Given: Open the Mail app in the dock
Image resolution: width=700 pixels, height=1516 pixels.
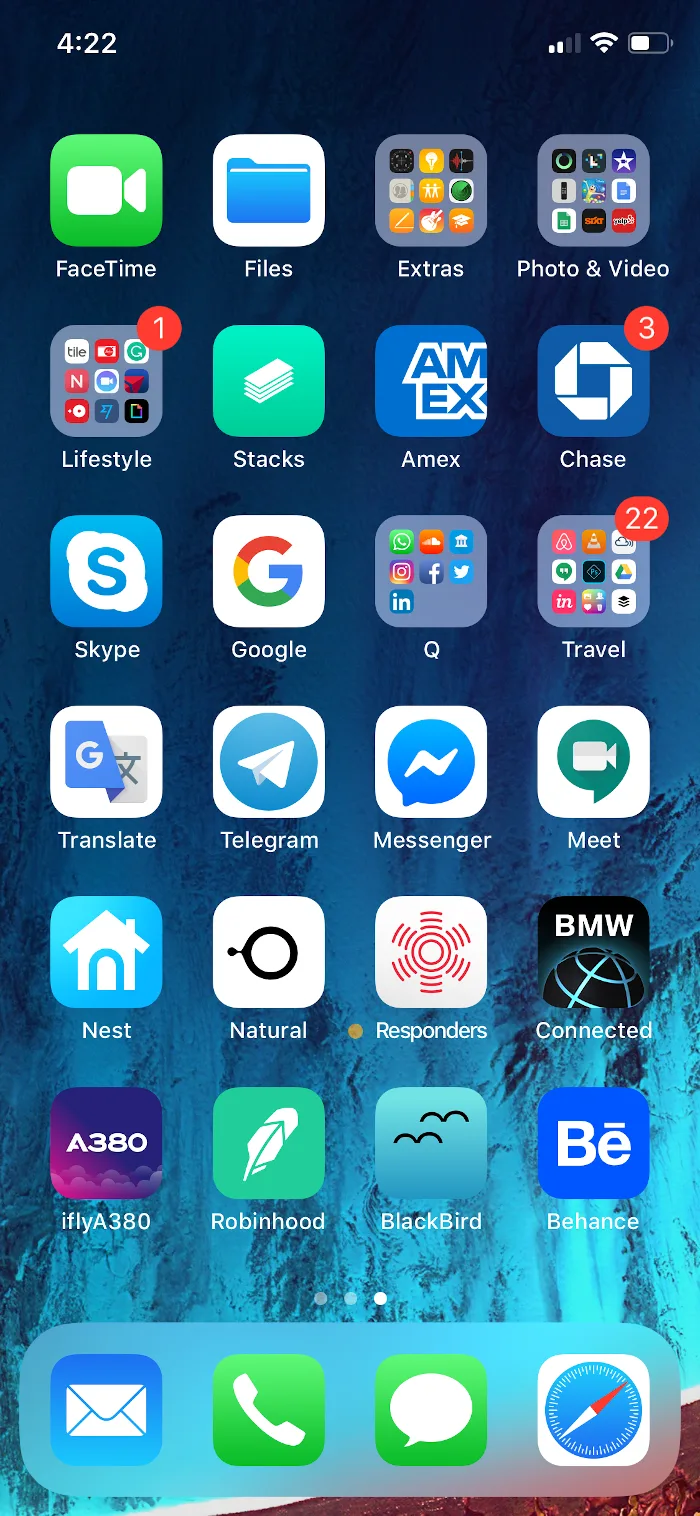Looking at the screenshot, I should click(x=106, y=1410).
